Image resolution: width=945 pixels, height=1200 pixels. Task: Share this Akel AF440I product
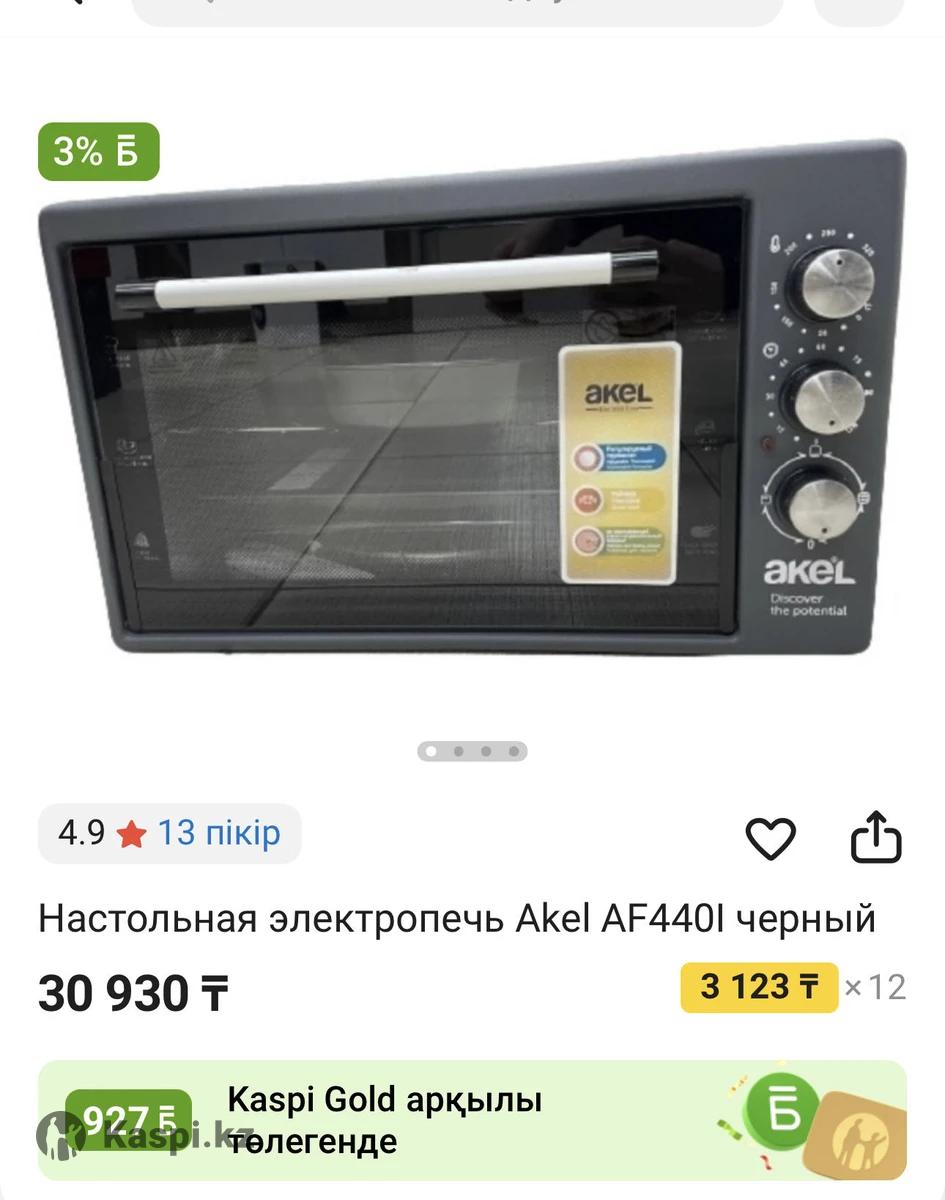(875, 838)
